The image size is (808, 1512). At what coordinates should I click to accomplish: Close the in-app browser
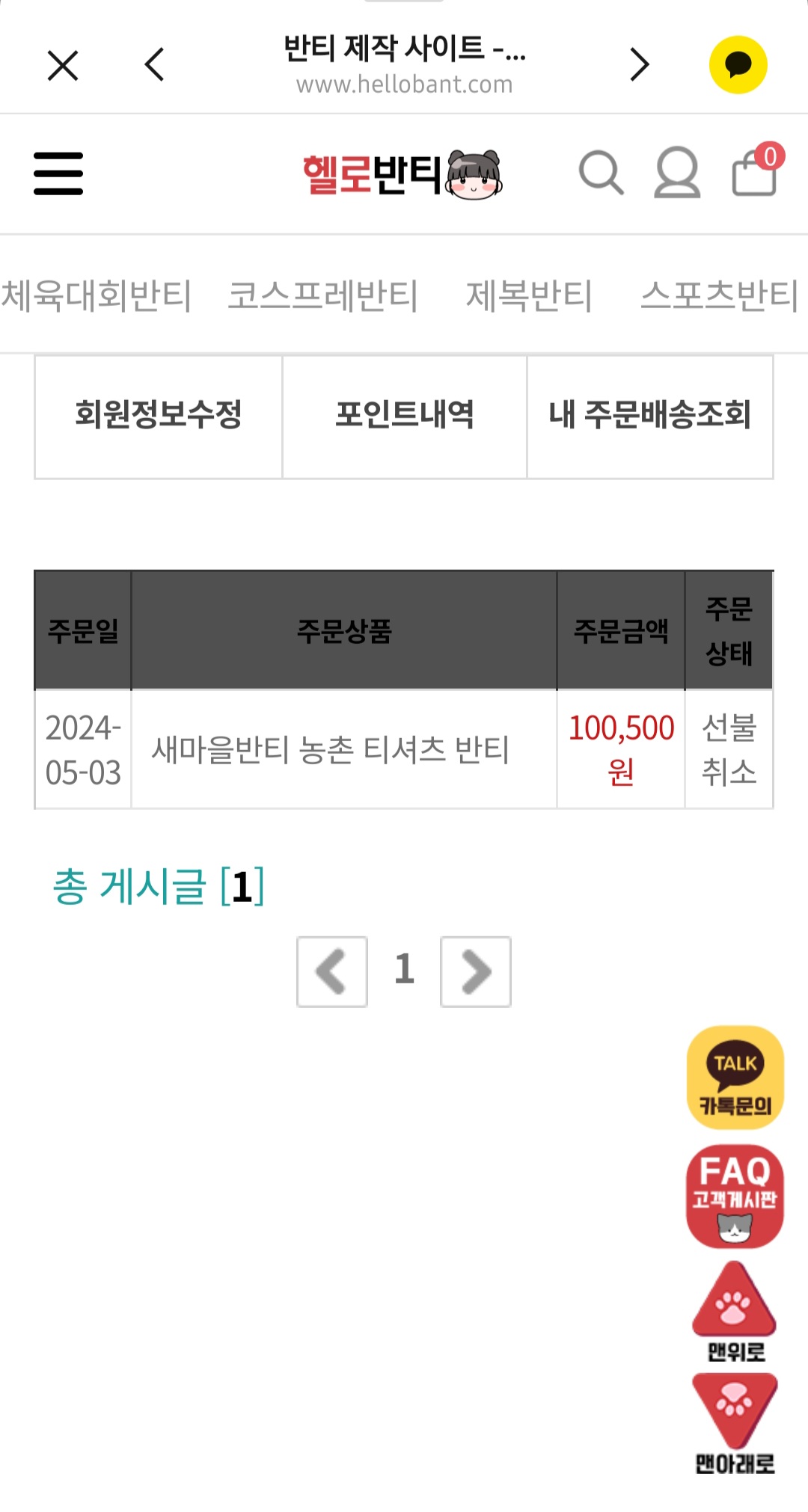pyautogui.click(x=63, y=65)
